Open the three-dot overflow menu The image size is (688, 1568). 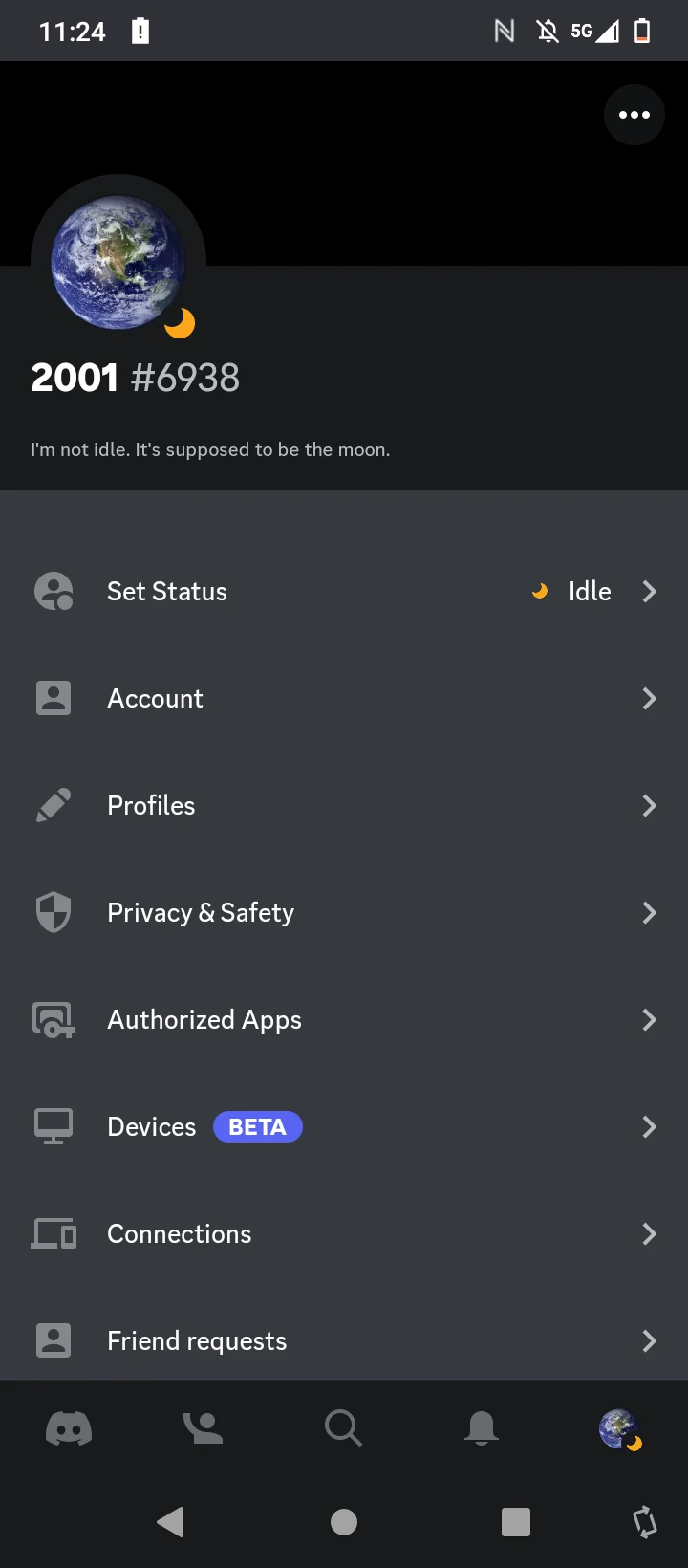coord(634,115)
